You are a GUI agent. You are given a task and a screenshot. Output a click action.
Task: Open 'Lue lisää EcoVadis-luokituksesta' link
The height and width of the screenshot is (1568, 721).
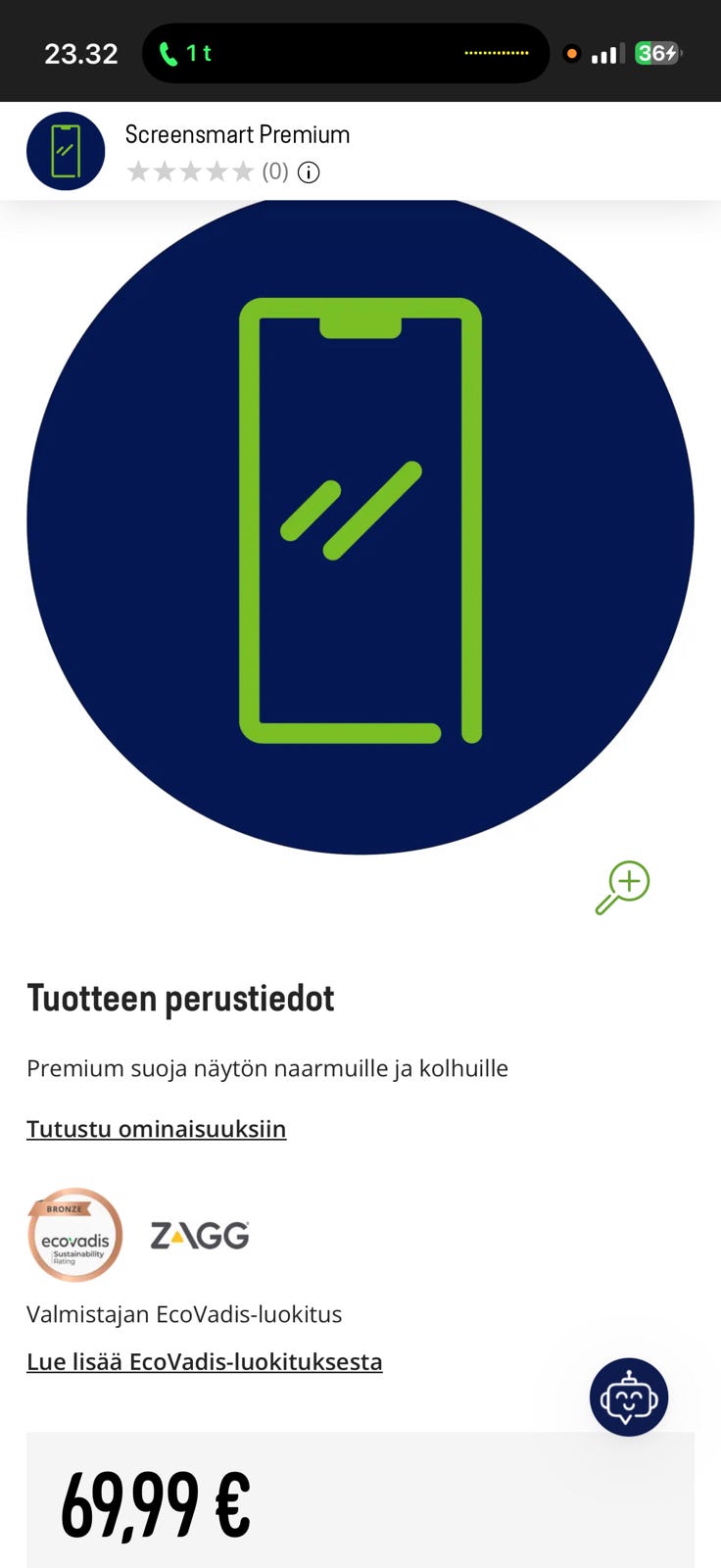[x=204, y=1362]
